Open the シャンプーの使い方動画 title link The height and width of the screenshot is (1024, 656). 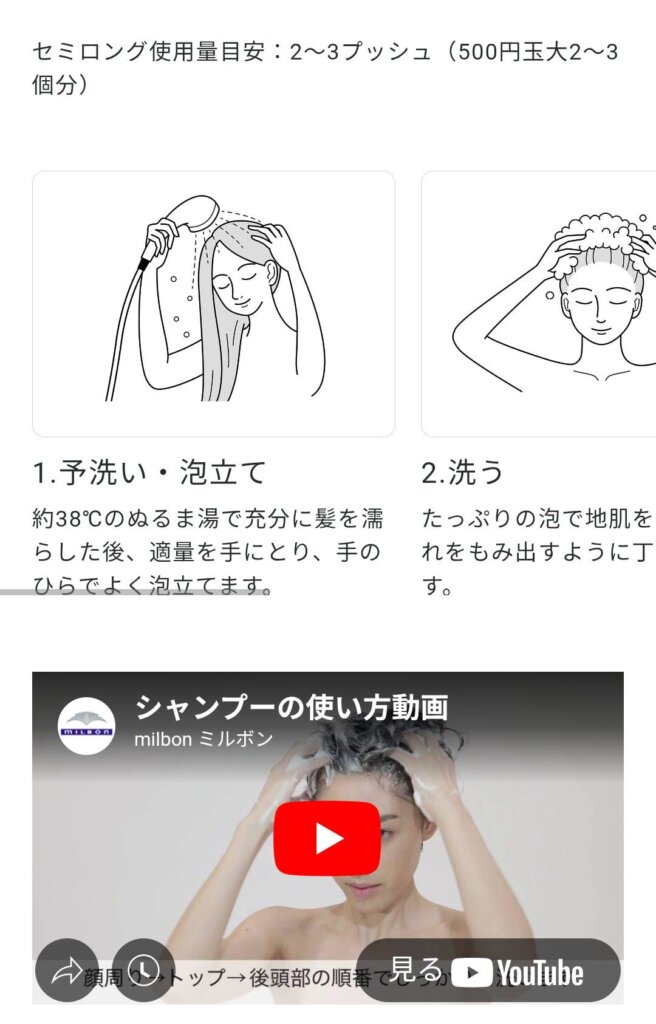(x=291, y=707)
